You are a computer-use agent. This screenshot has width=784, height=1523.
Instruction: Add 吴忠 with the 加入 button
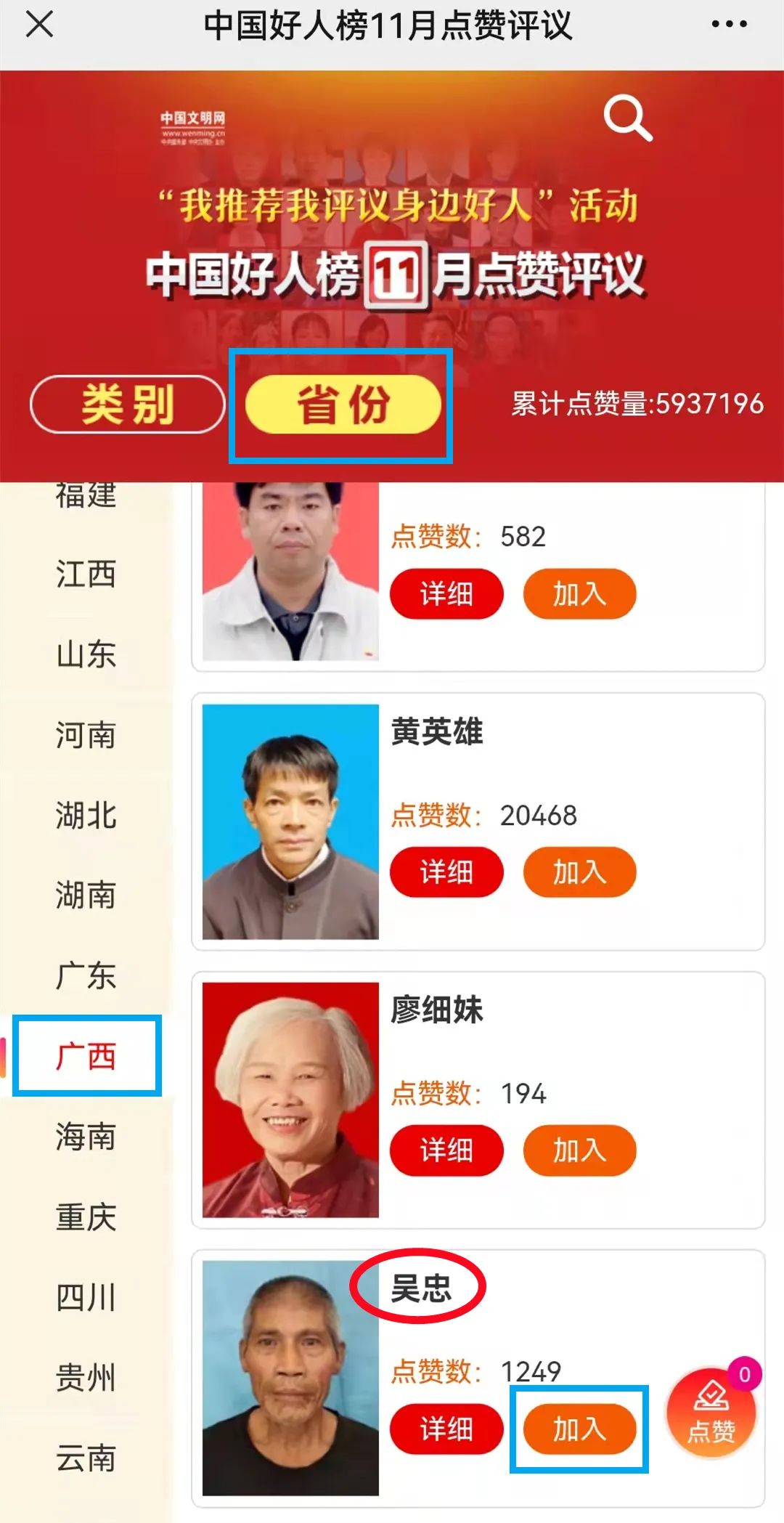coord(579,1429)
